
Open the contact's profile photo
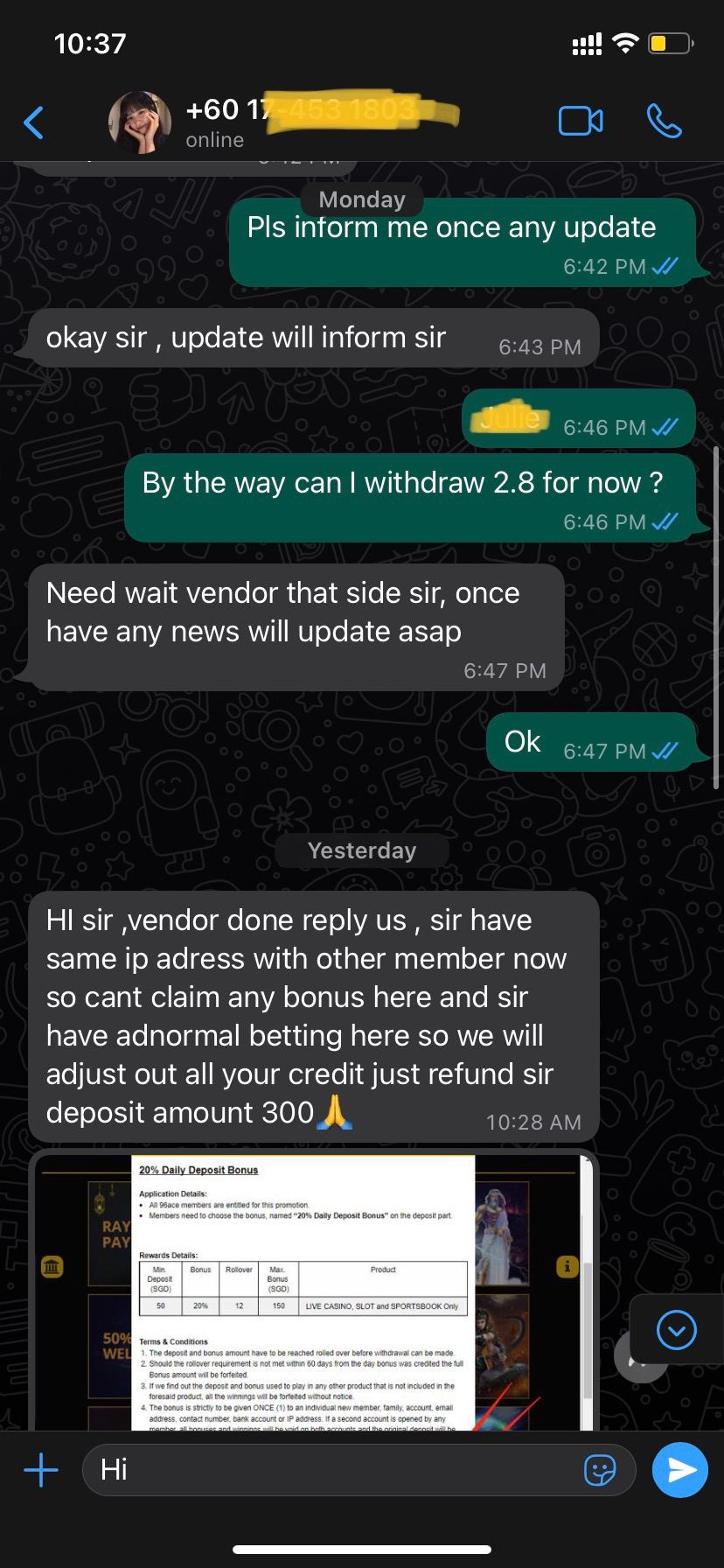pyautogui.click(x=139, y=122)
